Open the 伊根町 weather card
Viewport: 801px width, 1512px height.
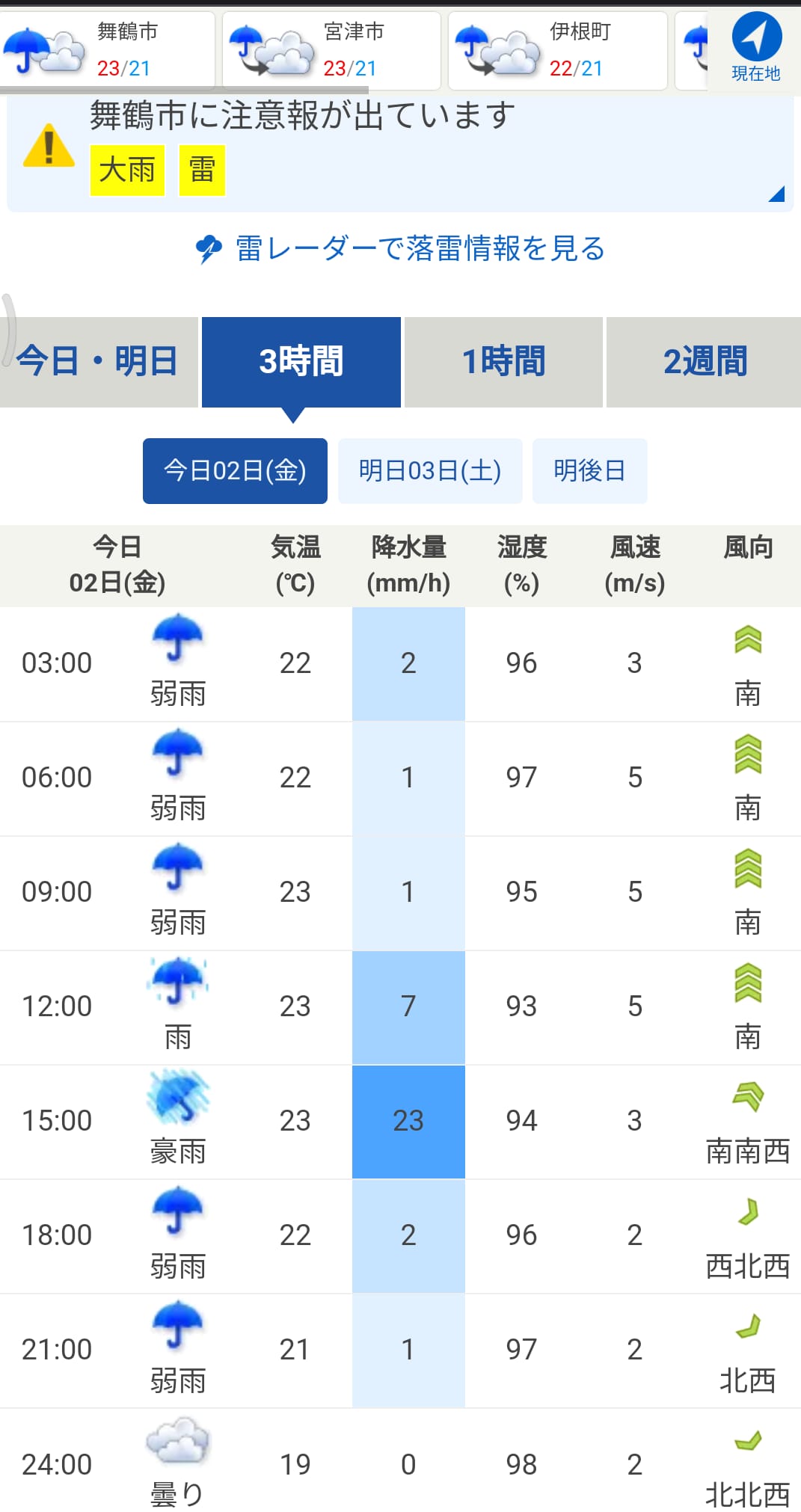click(558, 50)
